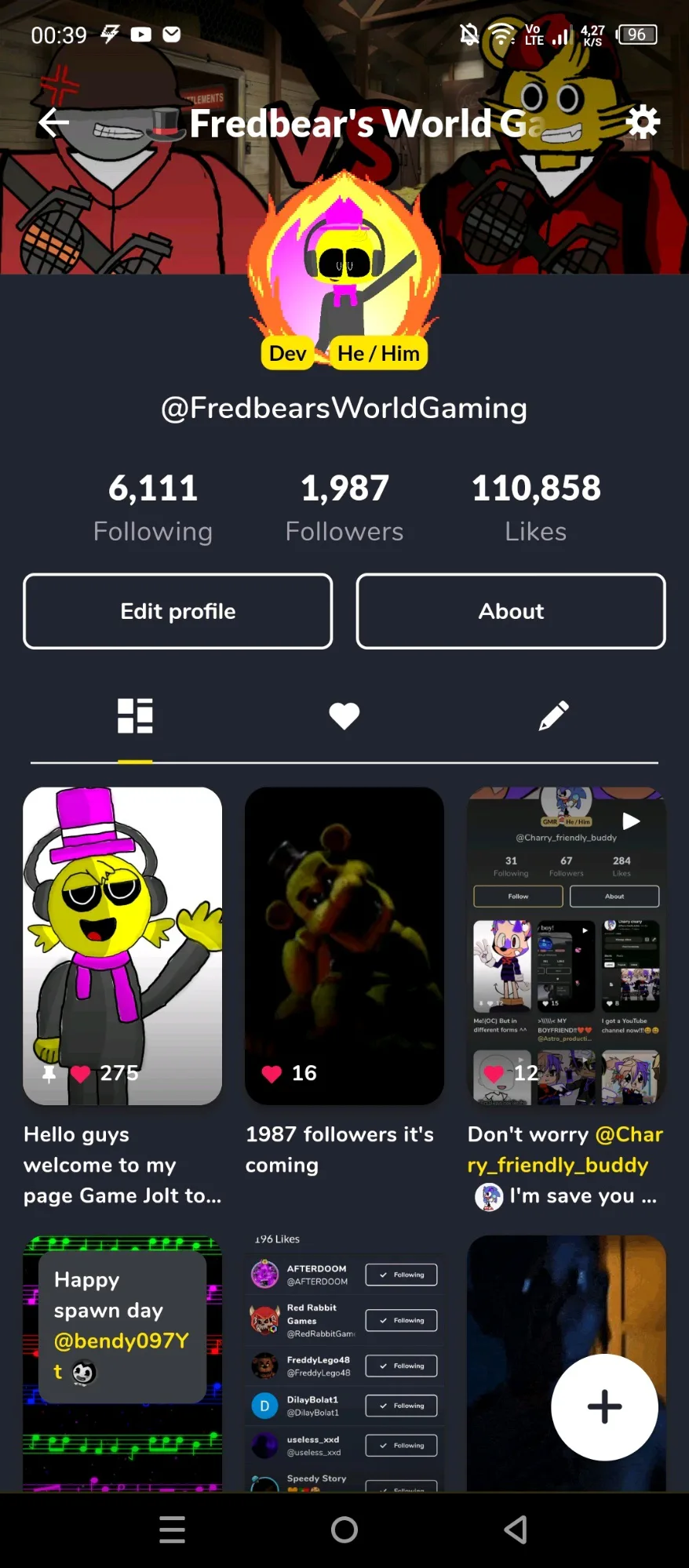Create a new post with plus button
This screenshot has width=689, height=1568.
click(x=604, y=1406)
